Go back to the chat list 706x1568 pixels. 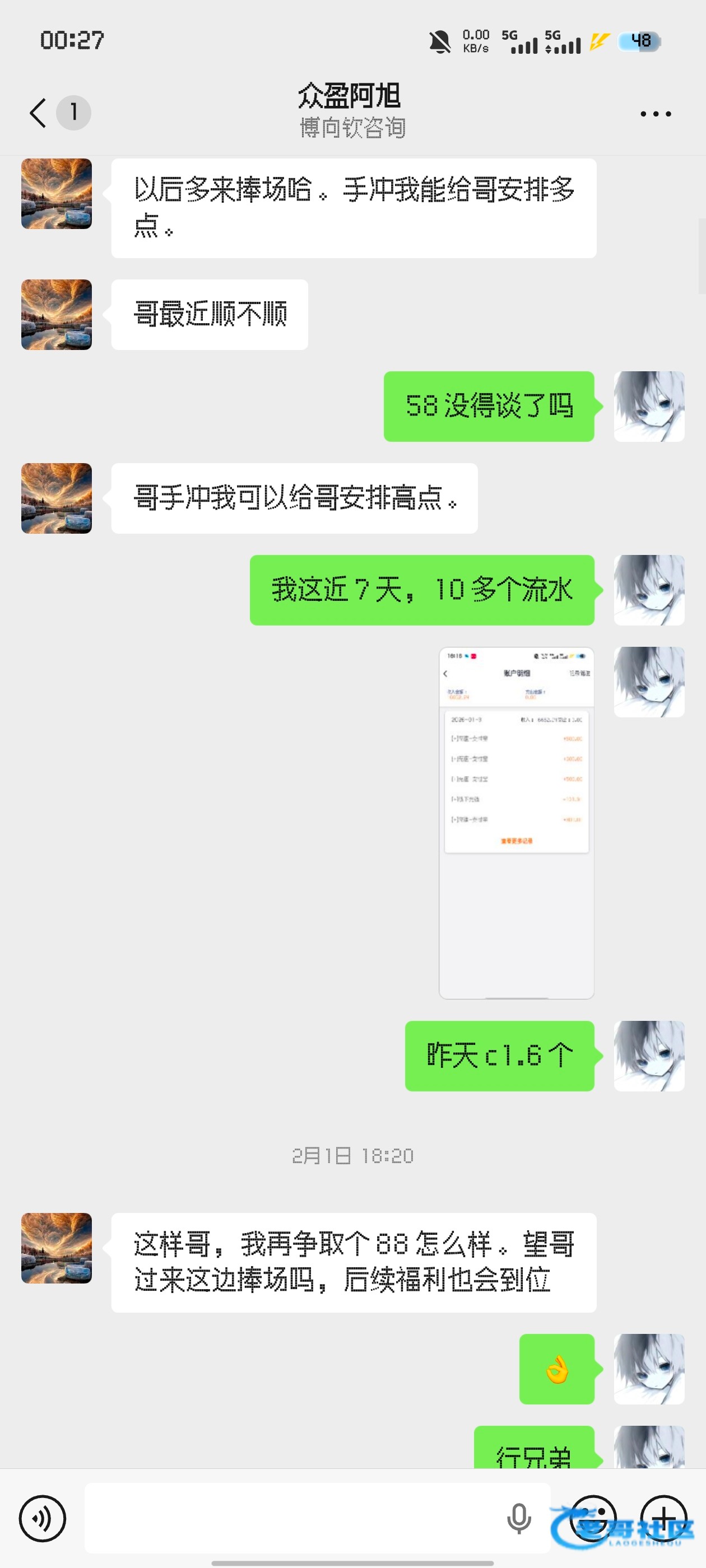click(38, 113)
